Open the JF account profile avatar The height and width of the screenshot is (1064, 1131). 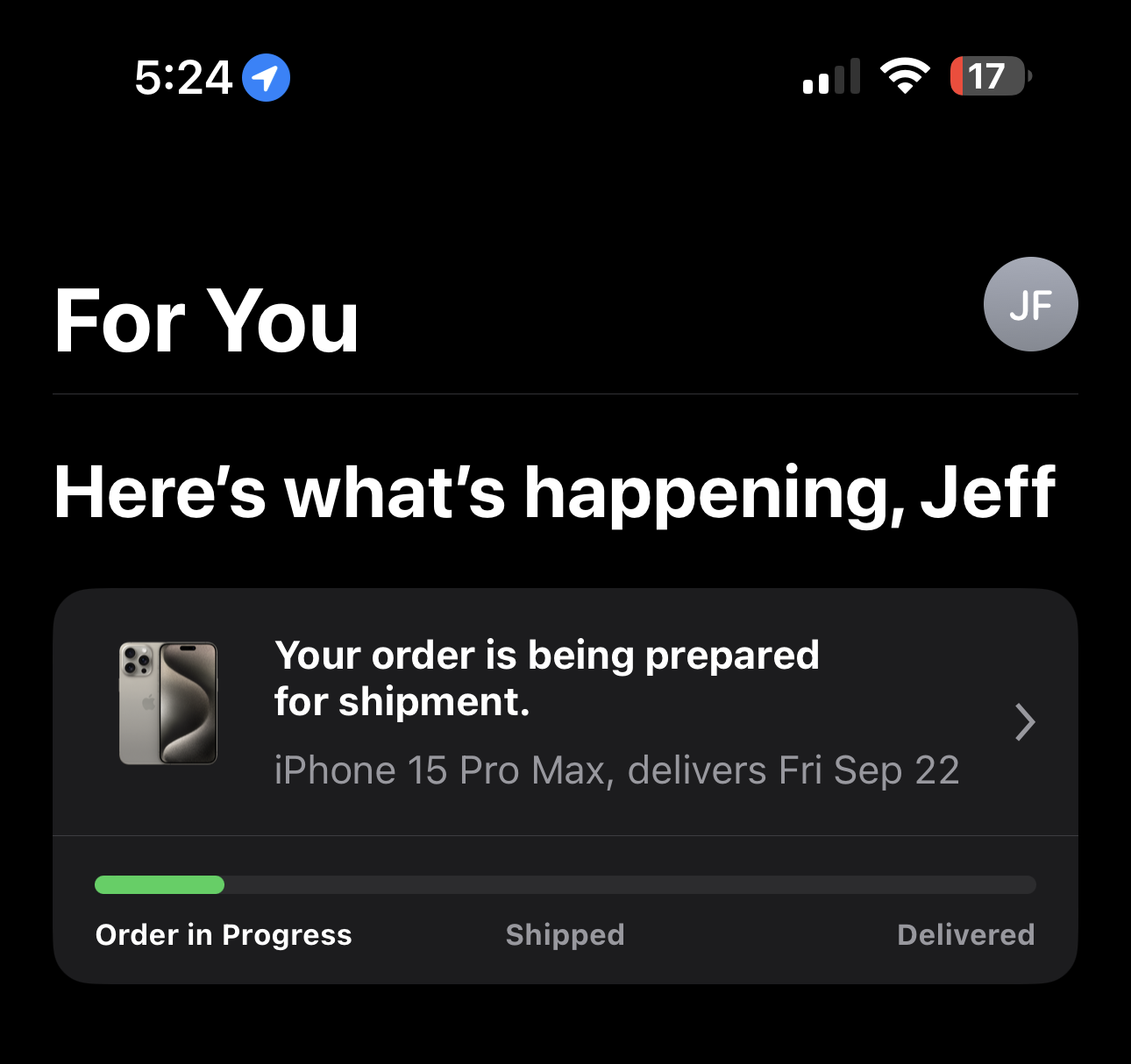point(1030,304)
